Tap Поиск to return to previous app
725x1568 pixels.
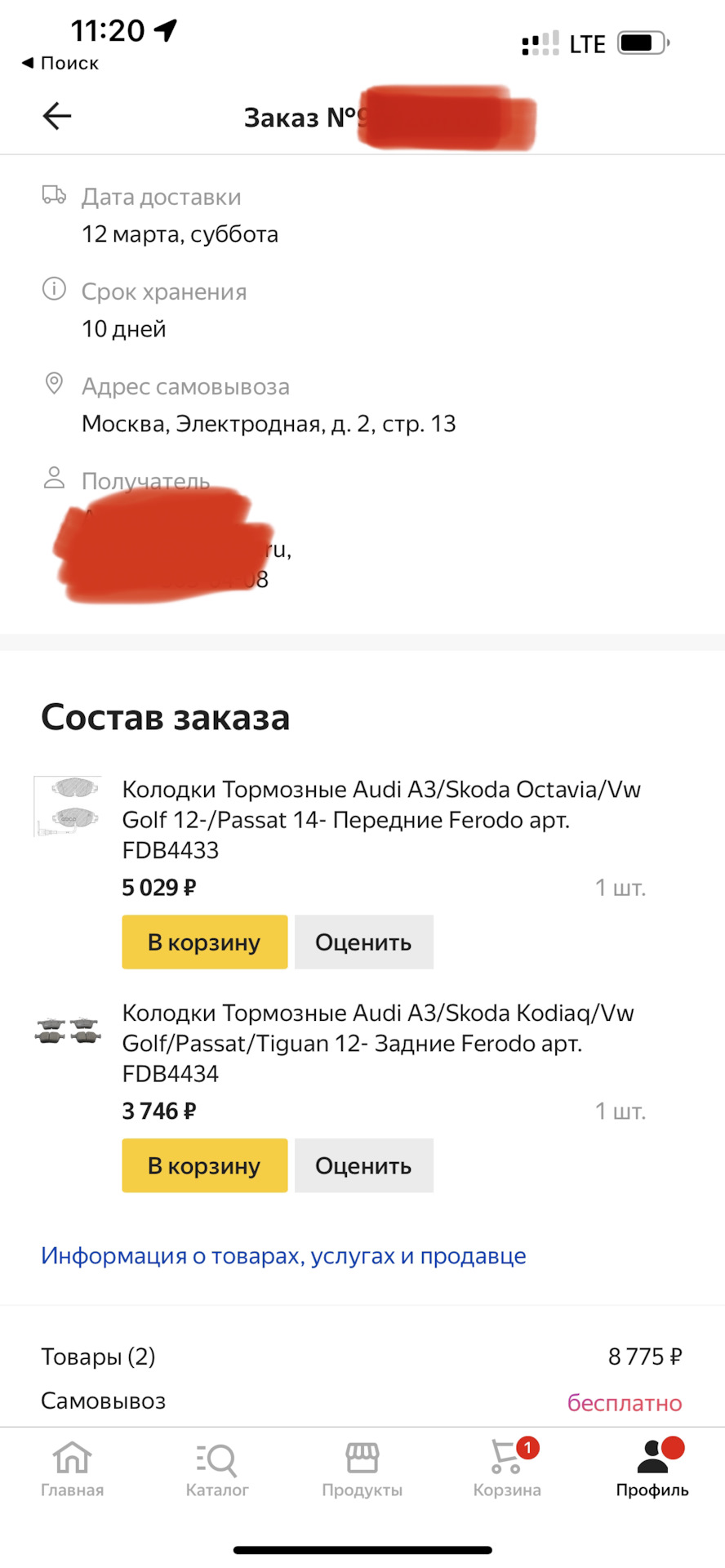coord(59,62)
